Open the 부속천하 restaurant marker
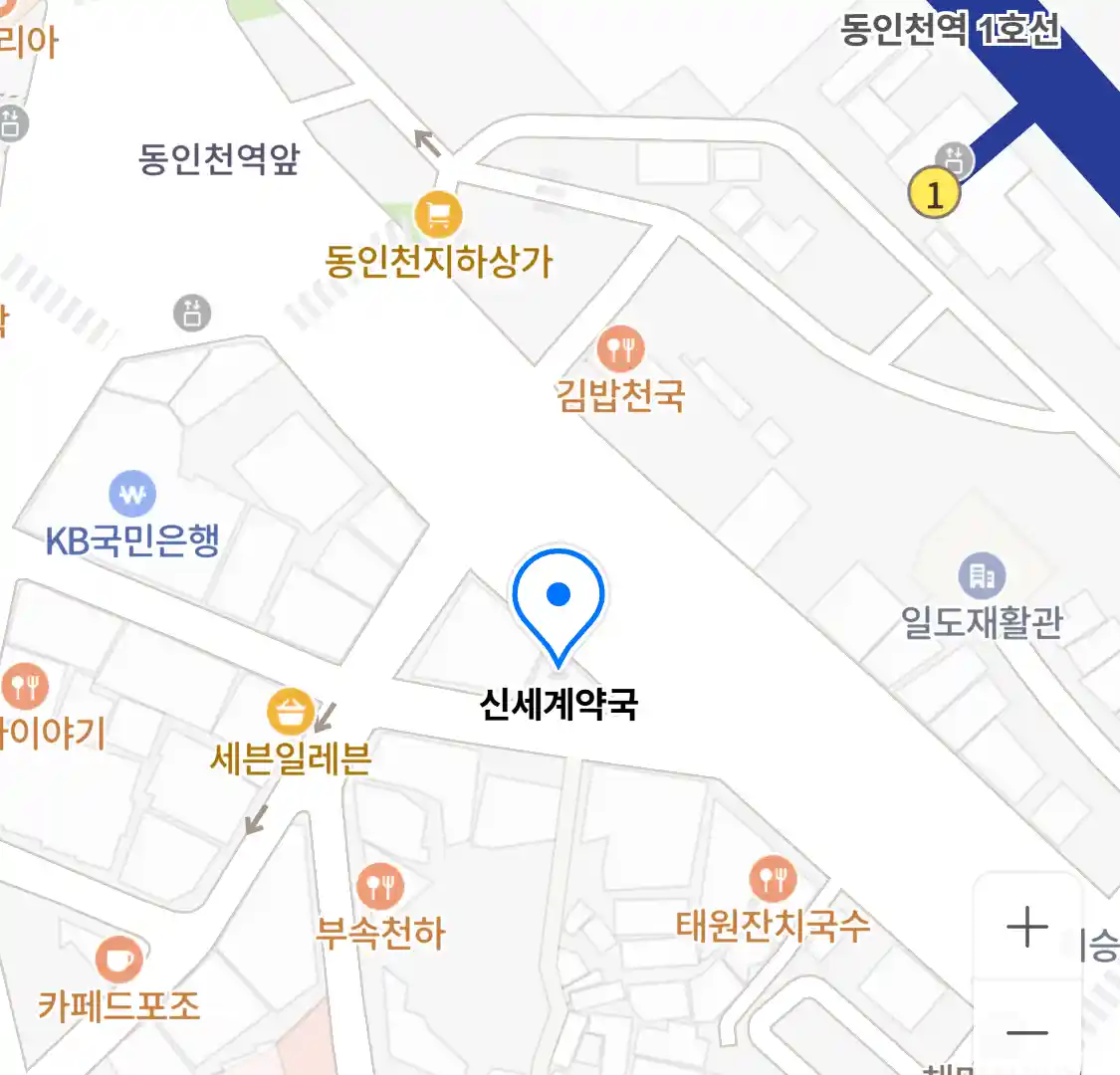This screenshot has width=1120, height=1075. point(379,885)
